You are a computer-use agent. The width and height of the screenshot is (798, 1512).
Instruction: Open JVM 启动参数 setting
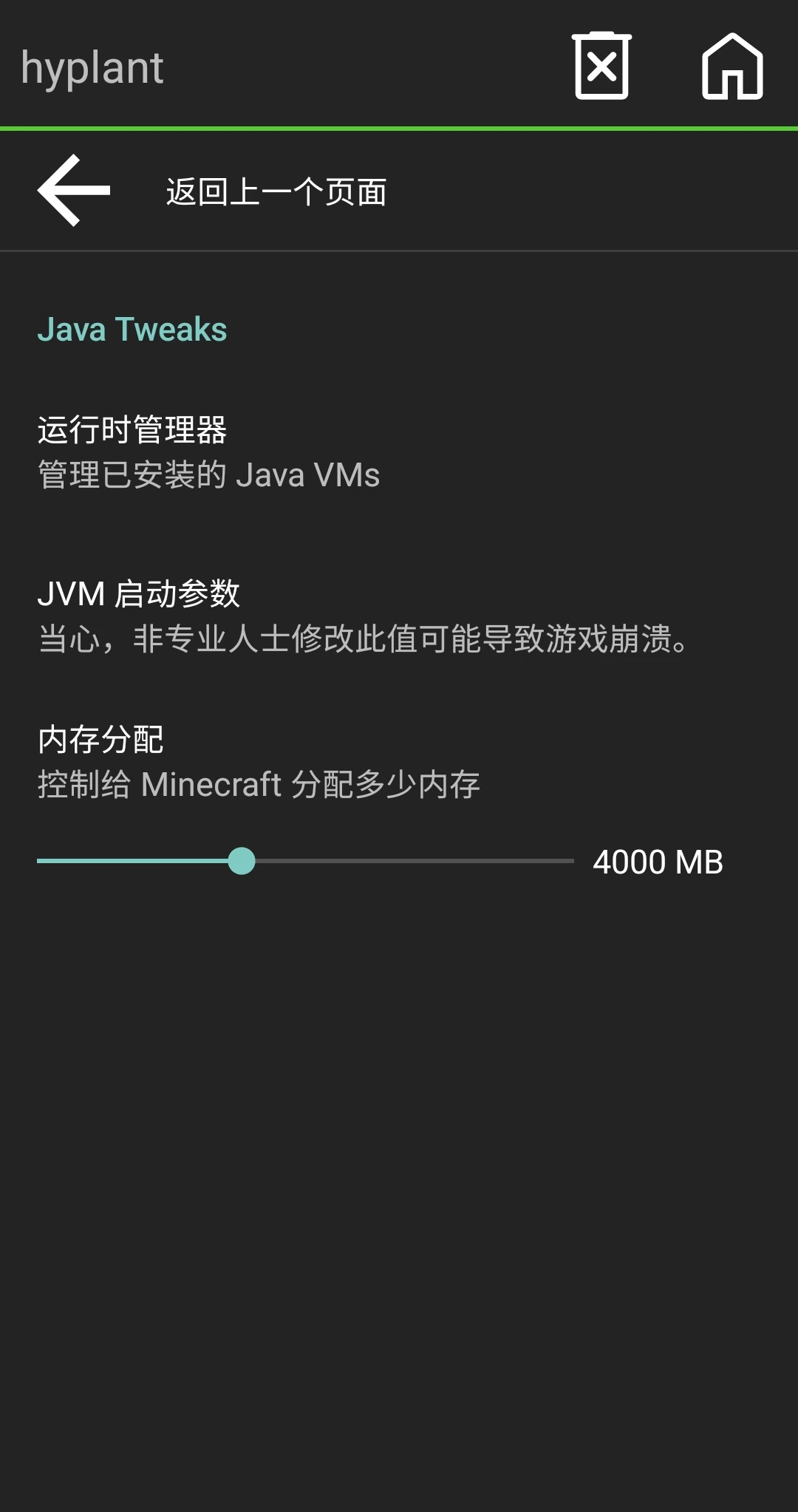(362, 616)
